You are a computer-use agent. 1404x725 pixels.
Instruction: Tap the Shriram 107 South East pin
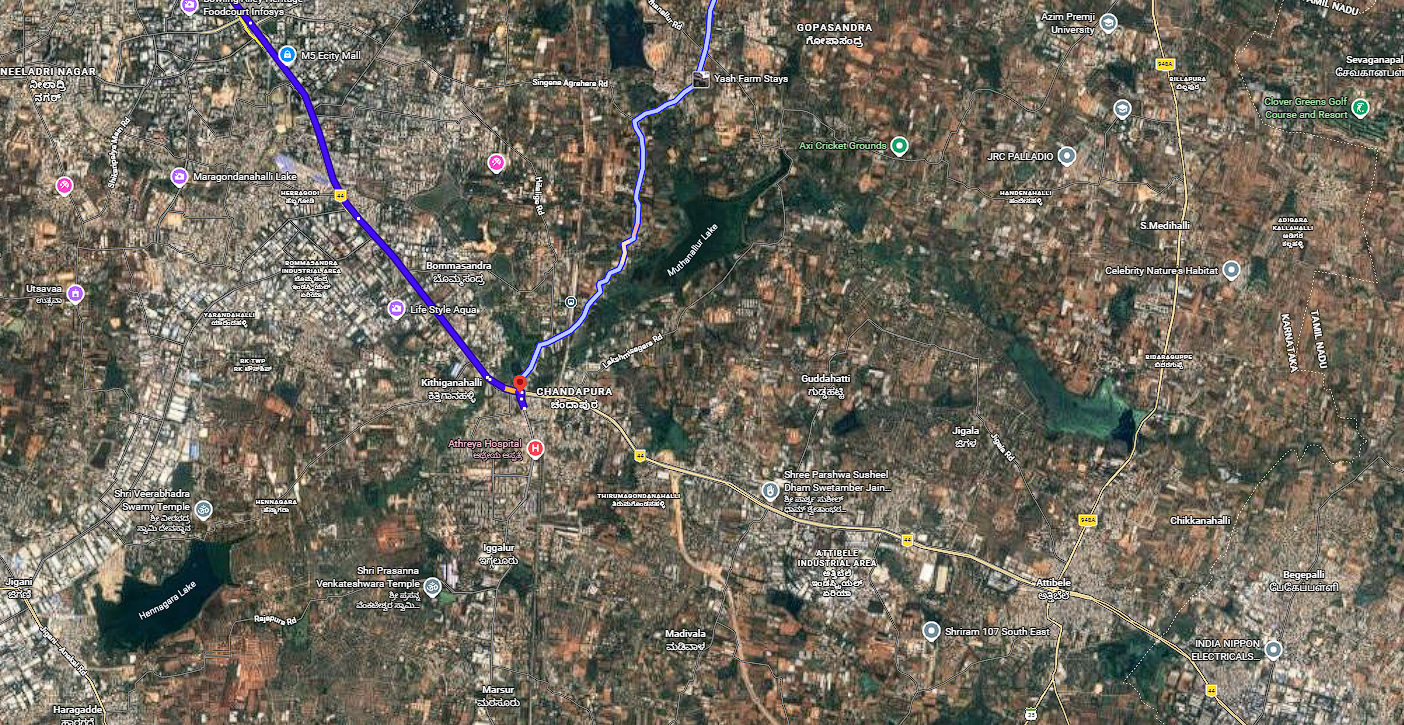pyautogui.click(x=932, y=631)
